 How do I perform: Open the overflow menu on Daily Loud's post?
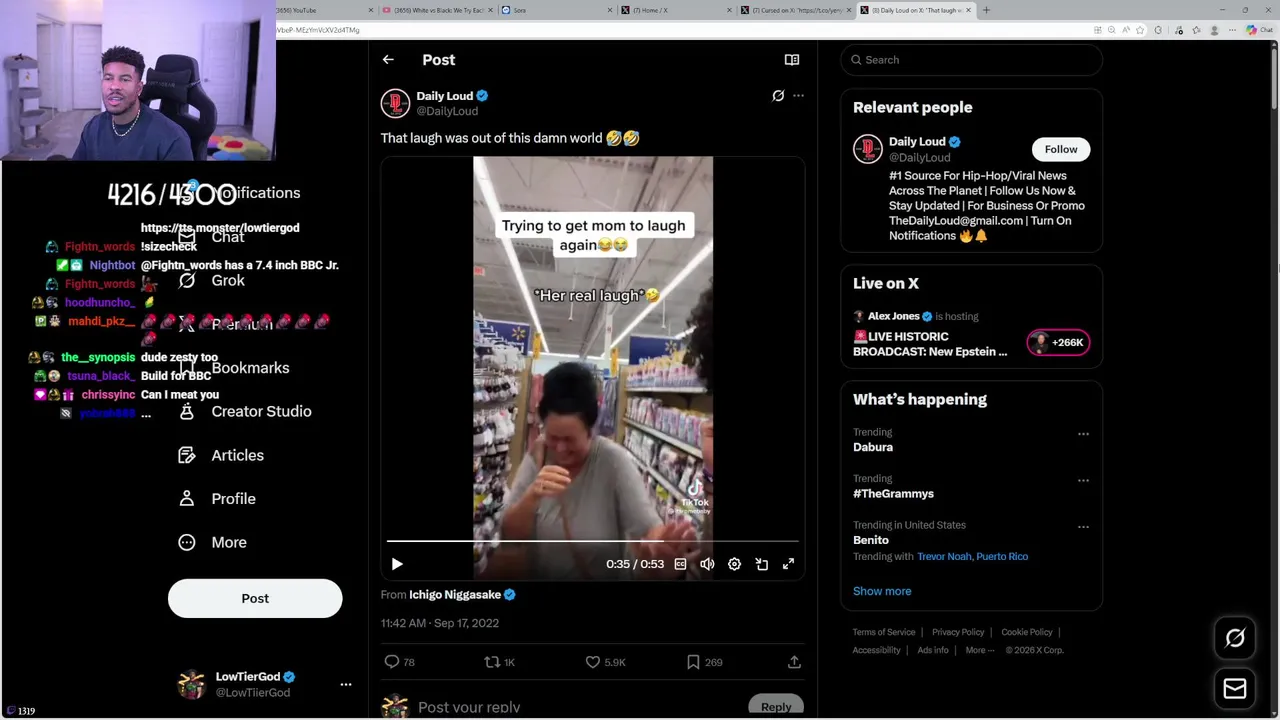(x=798, y=96)
